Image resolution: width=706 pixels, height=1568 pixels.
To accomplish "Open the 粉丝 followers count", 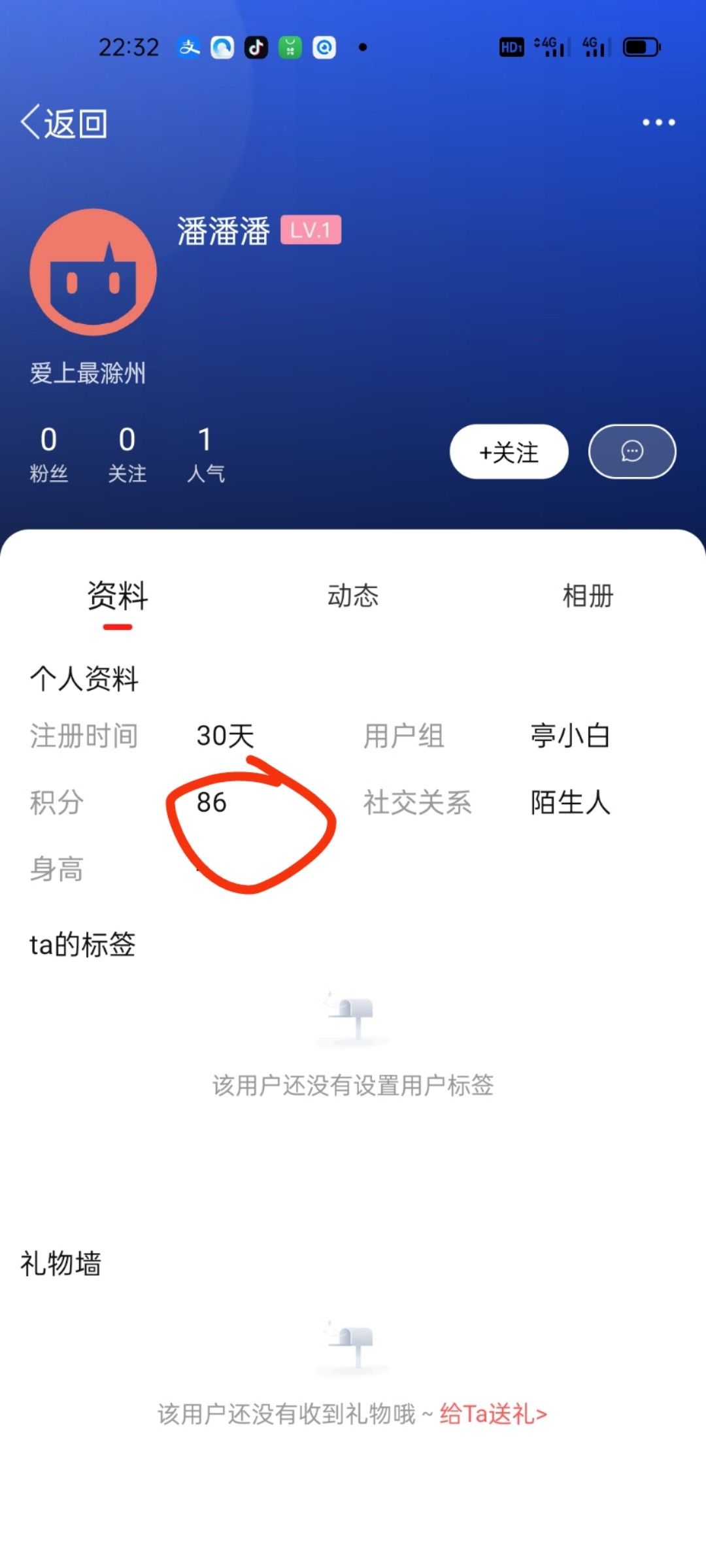I will 49,455.
